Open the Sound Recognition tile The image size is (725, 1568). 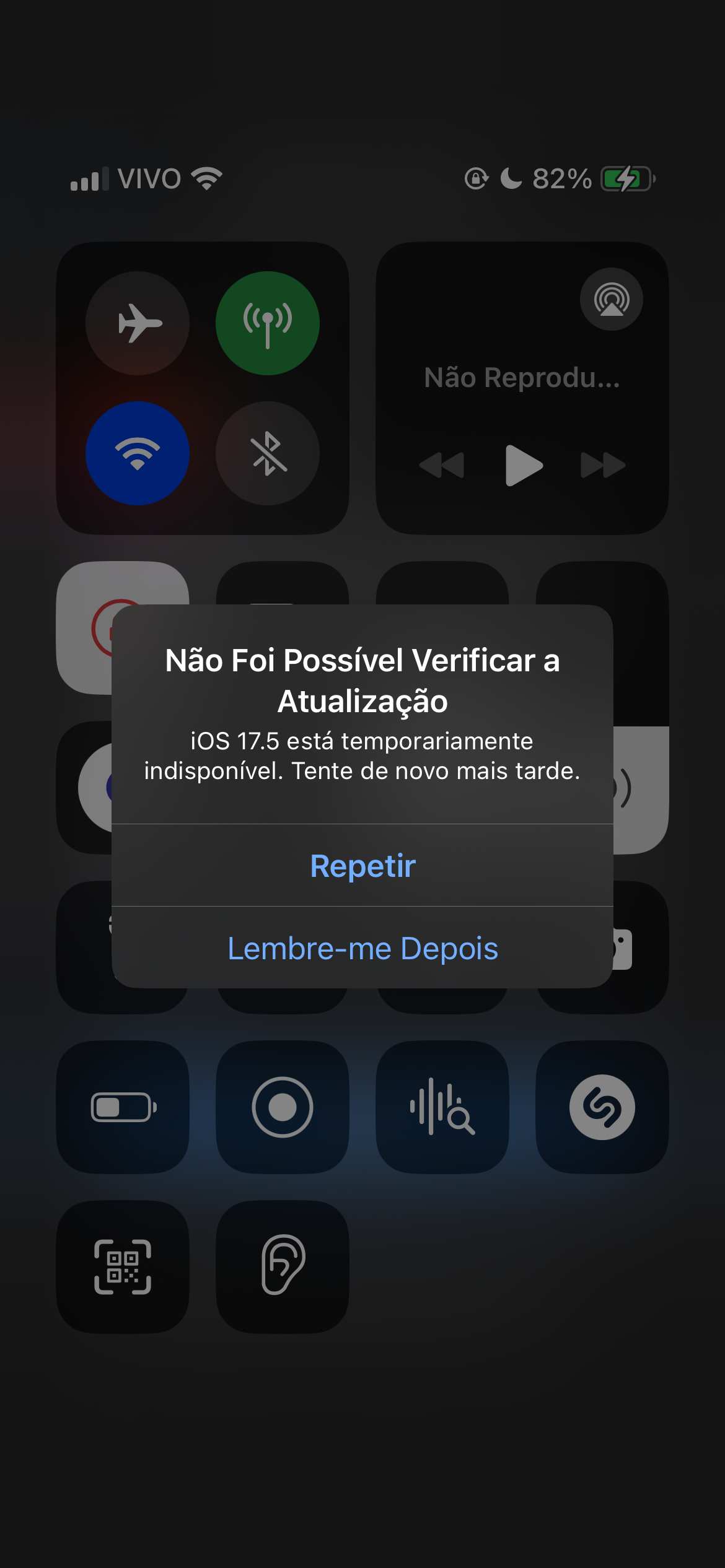[442, 1107]
